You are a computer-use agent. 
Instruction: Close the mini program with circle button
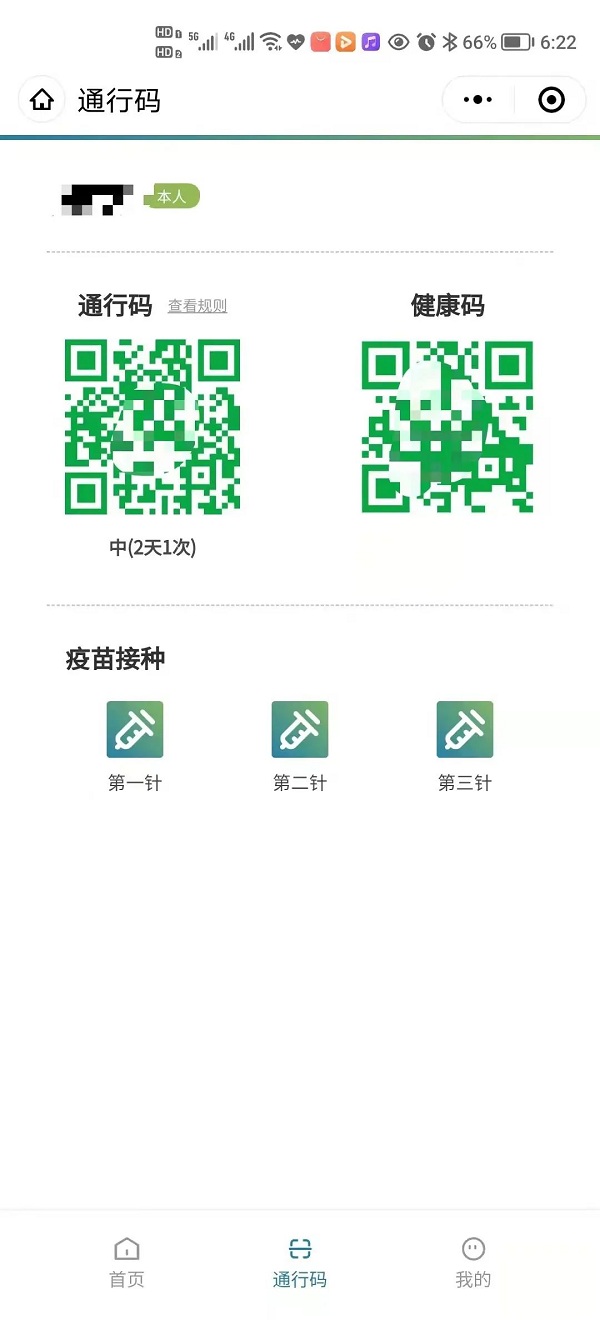[551, 100]
